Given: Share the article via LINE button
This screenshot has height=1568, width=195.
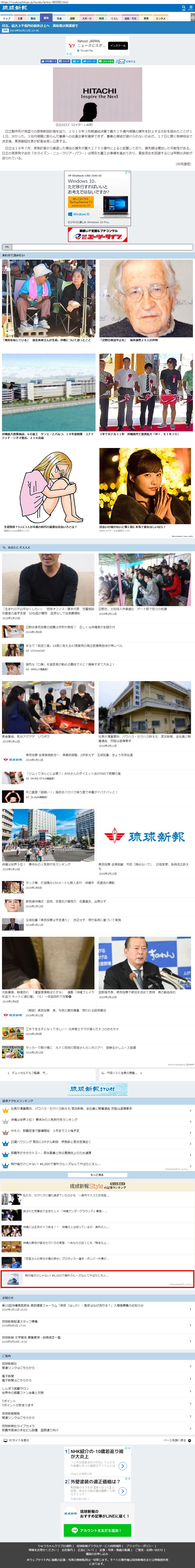Looking at the screenshot, I should [x=107, y=62].
